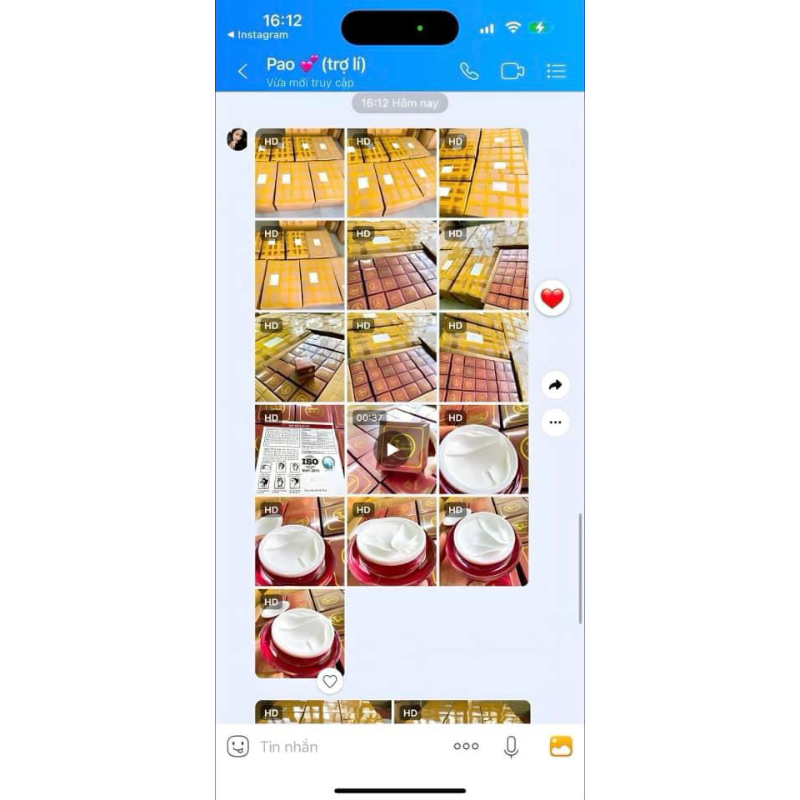
Task: Open more attachment options (three dots)
Action: 466,746
